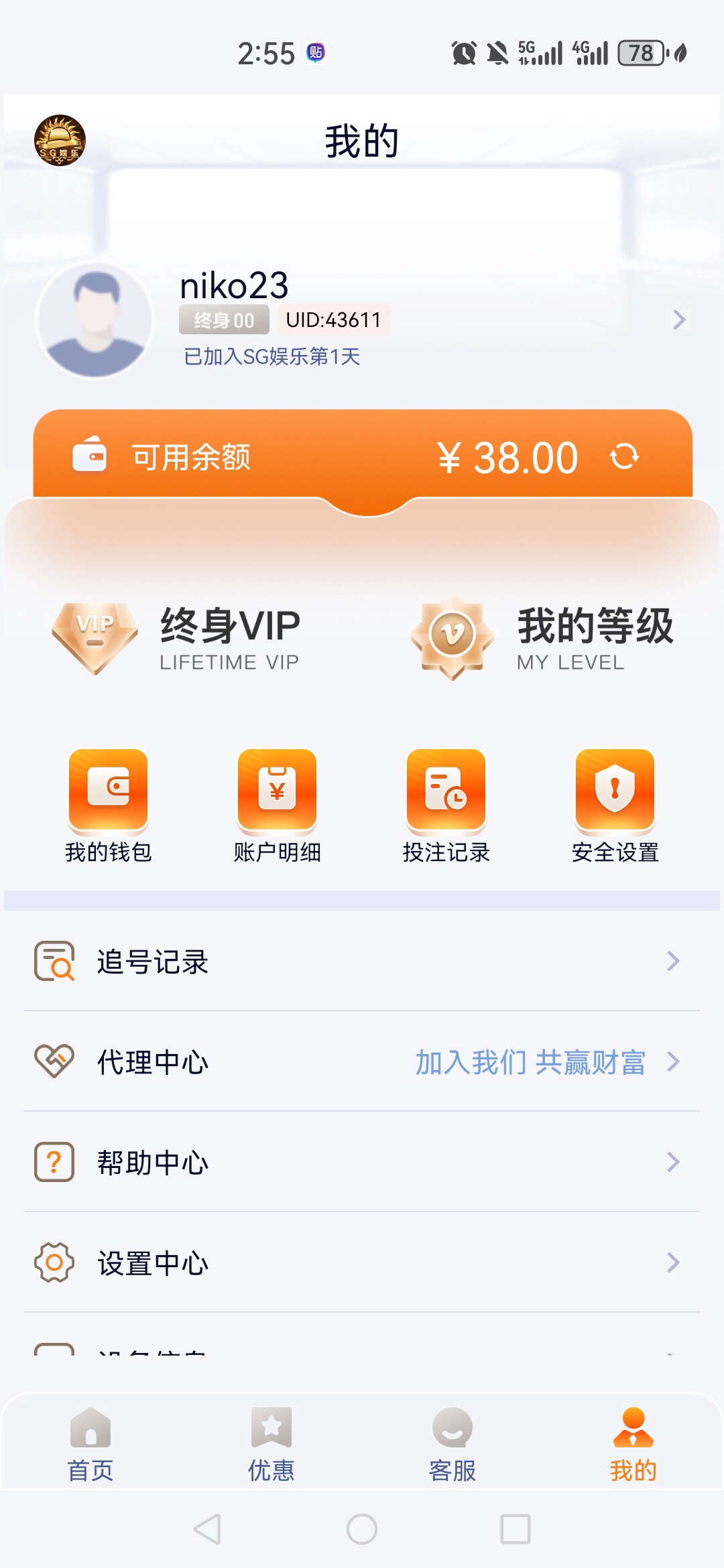Open 我的钱包 wallet
724x1568 pixels.
pyautogui.click(x=108, y=805)
